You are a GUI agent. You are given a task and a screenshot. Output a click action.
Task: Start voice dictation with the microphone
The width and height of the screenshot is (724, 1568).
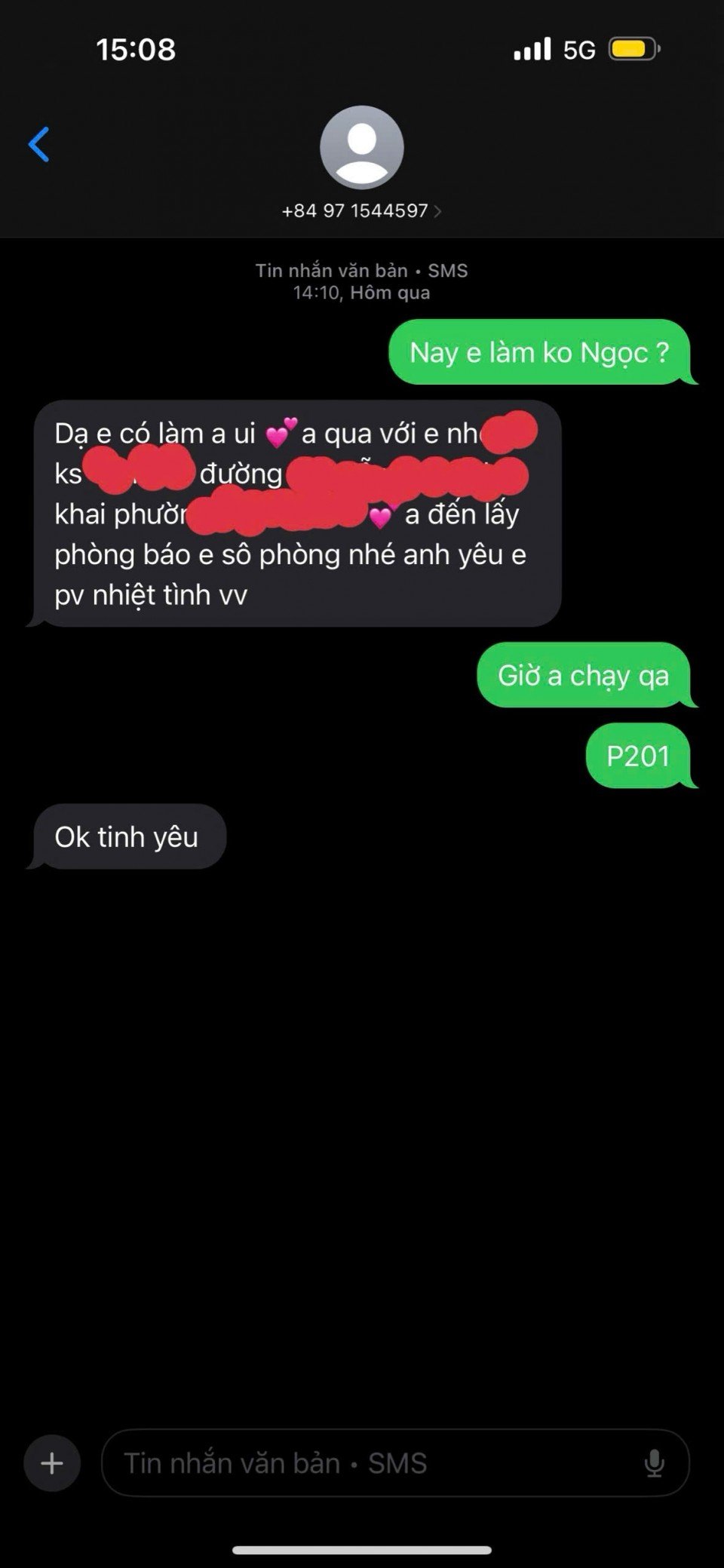click(654, 1464)
